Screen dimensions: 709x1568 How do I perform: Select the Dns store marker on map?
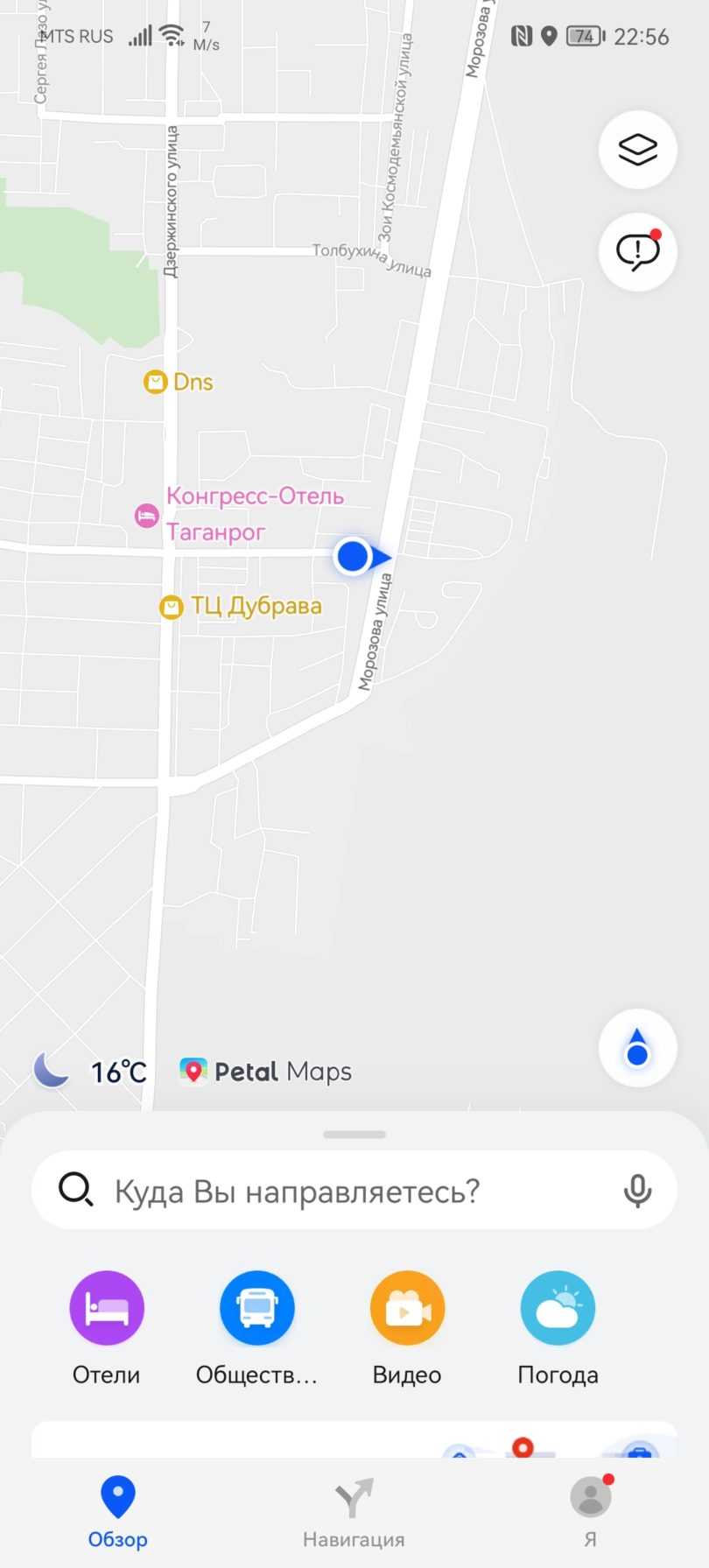(x=156, y=383)
